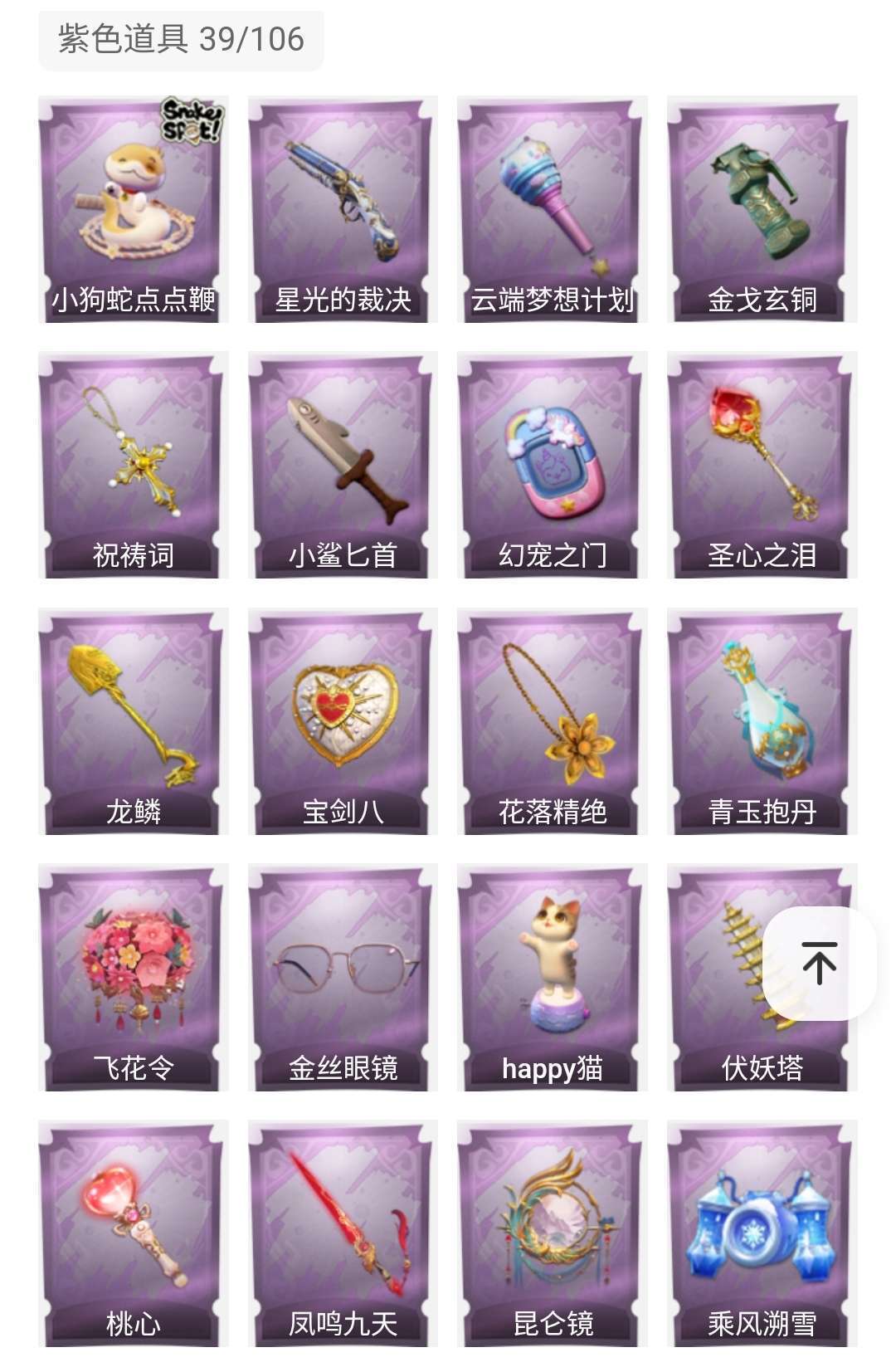Image resolution: width=896 pixels, height=1367 pixels.
Task: Tap the back-to-top arrow button
Action: click(x=820, y=963)
